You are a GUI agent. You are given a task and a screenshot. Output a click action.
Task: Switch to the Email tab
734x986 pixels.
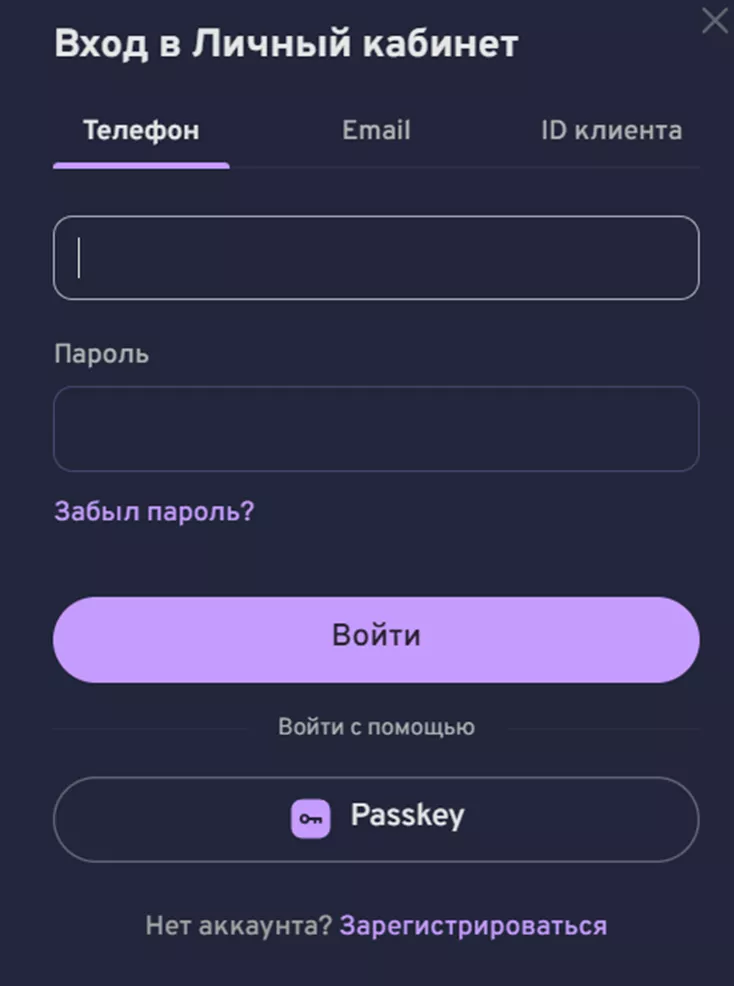[x=376, y=131]
